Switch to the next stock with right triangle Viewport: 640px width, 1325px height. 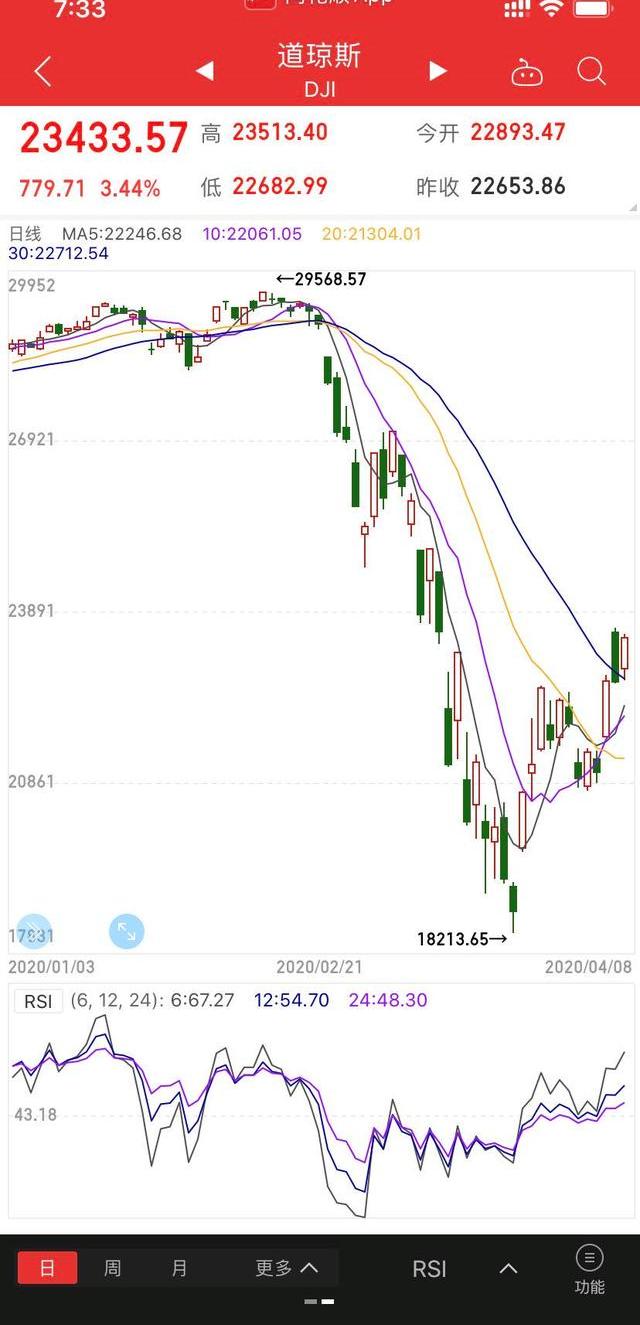tap(437, 71)
